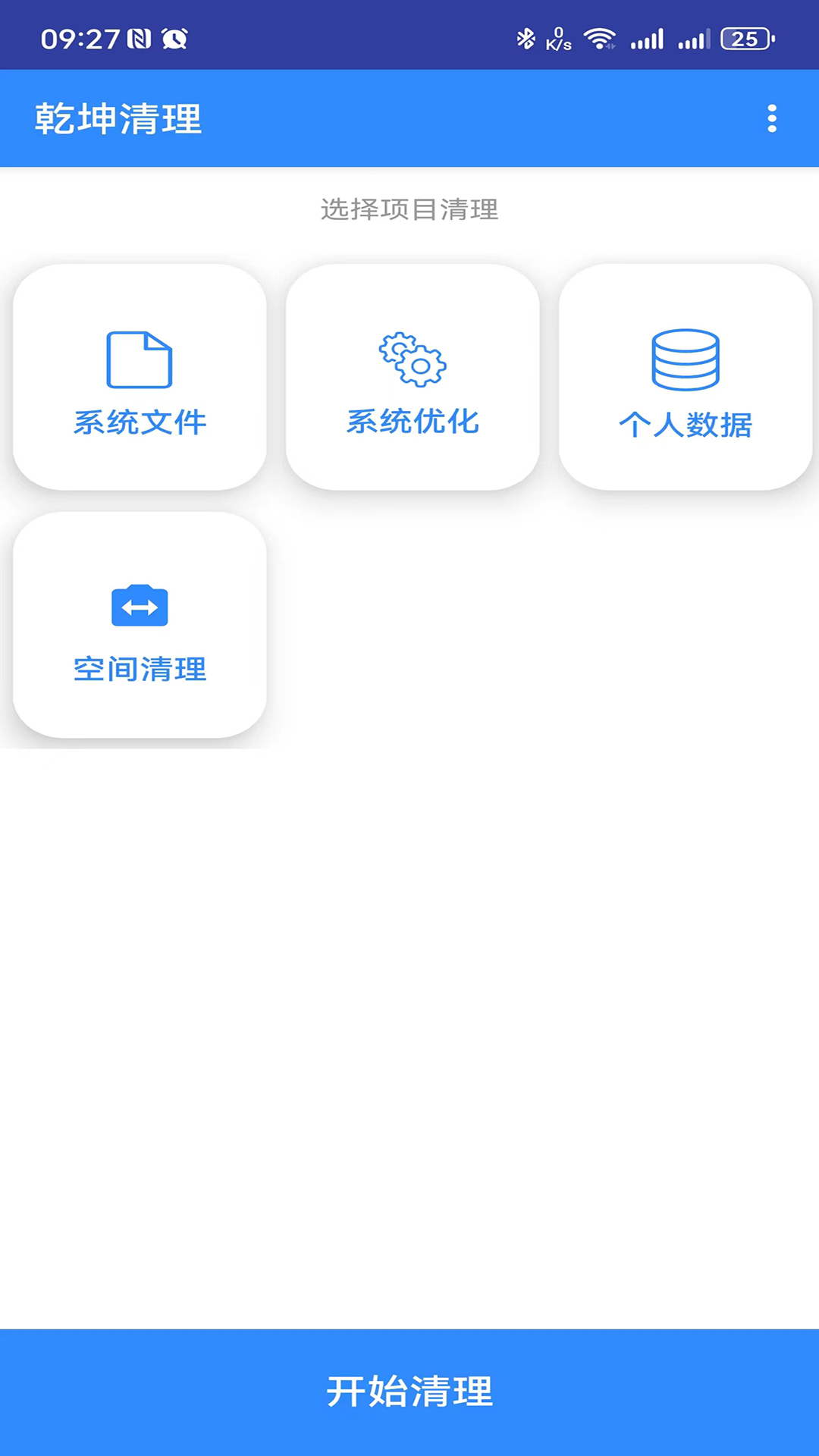Select the 系统优化 card
819x1456 pixels.
[413, 375]
